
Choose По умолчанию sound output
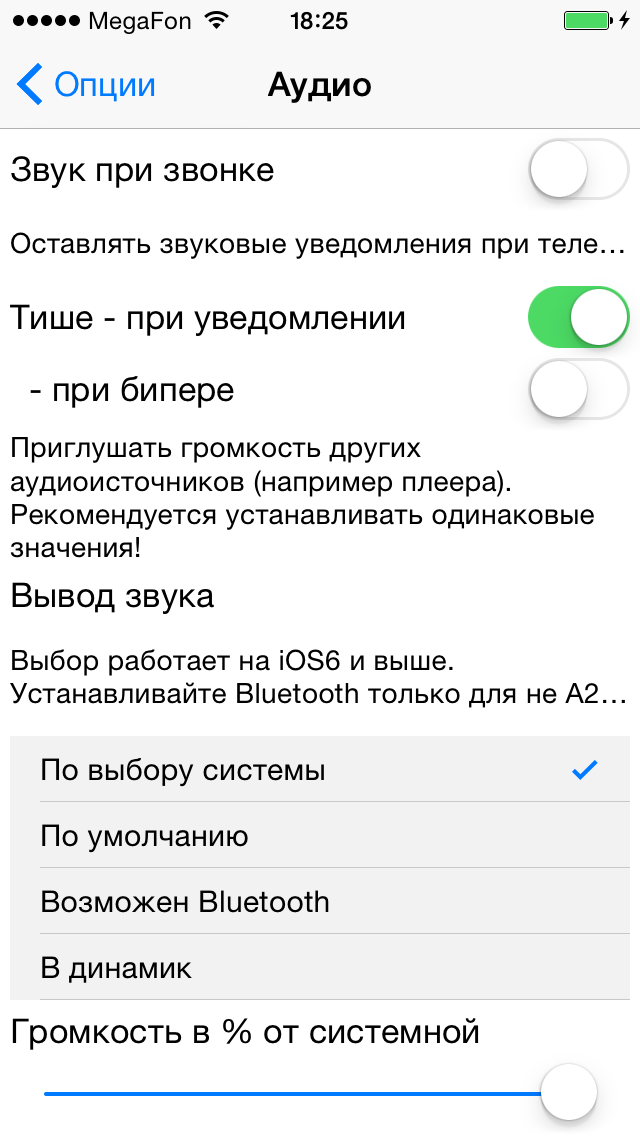pos(320,836)
